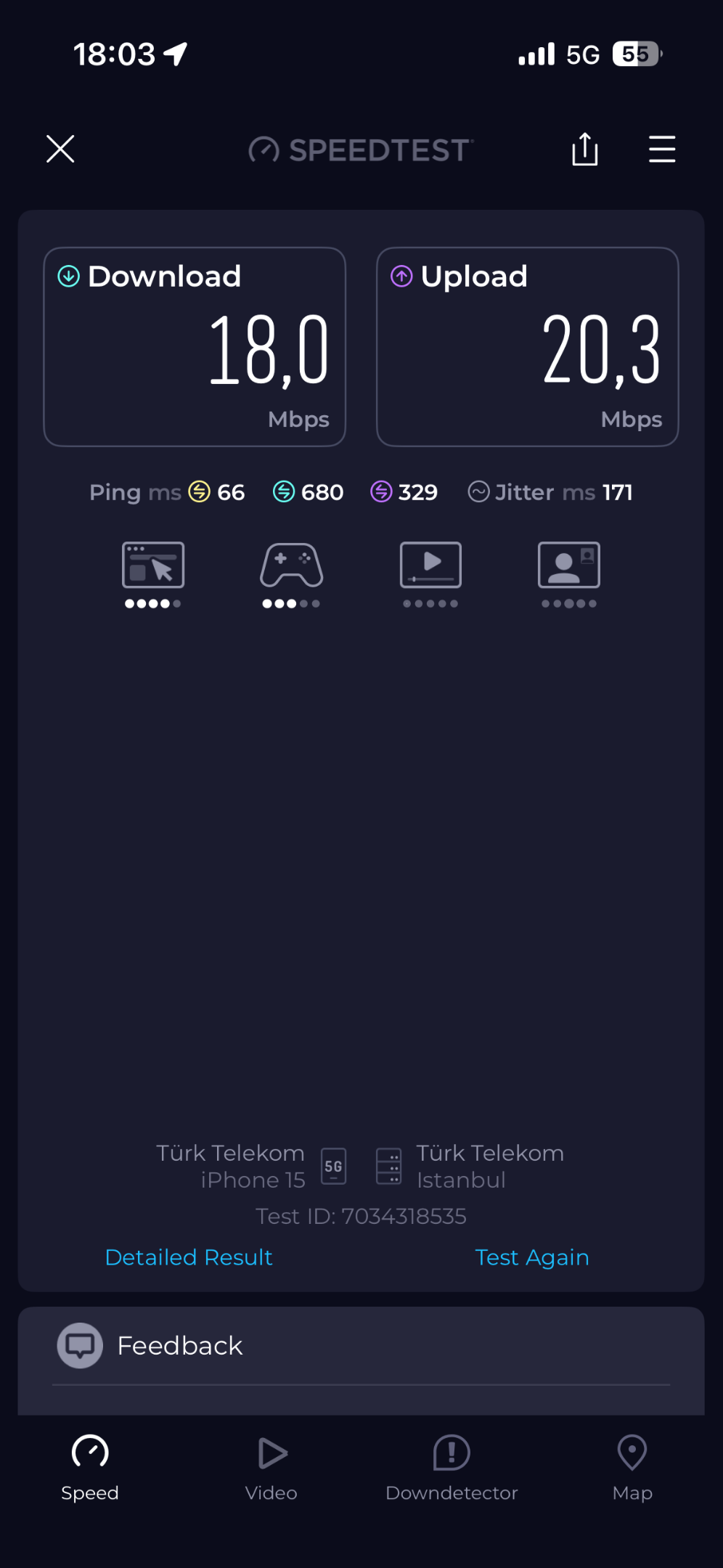Tap Test Again
The width and height of the screenshot is (723, 1568).
[532, 1257]
